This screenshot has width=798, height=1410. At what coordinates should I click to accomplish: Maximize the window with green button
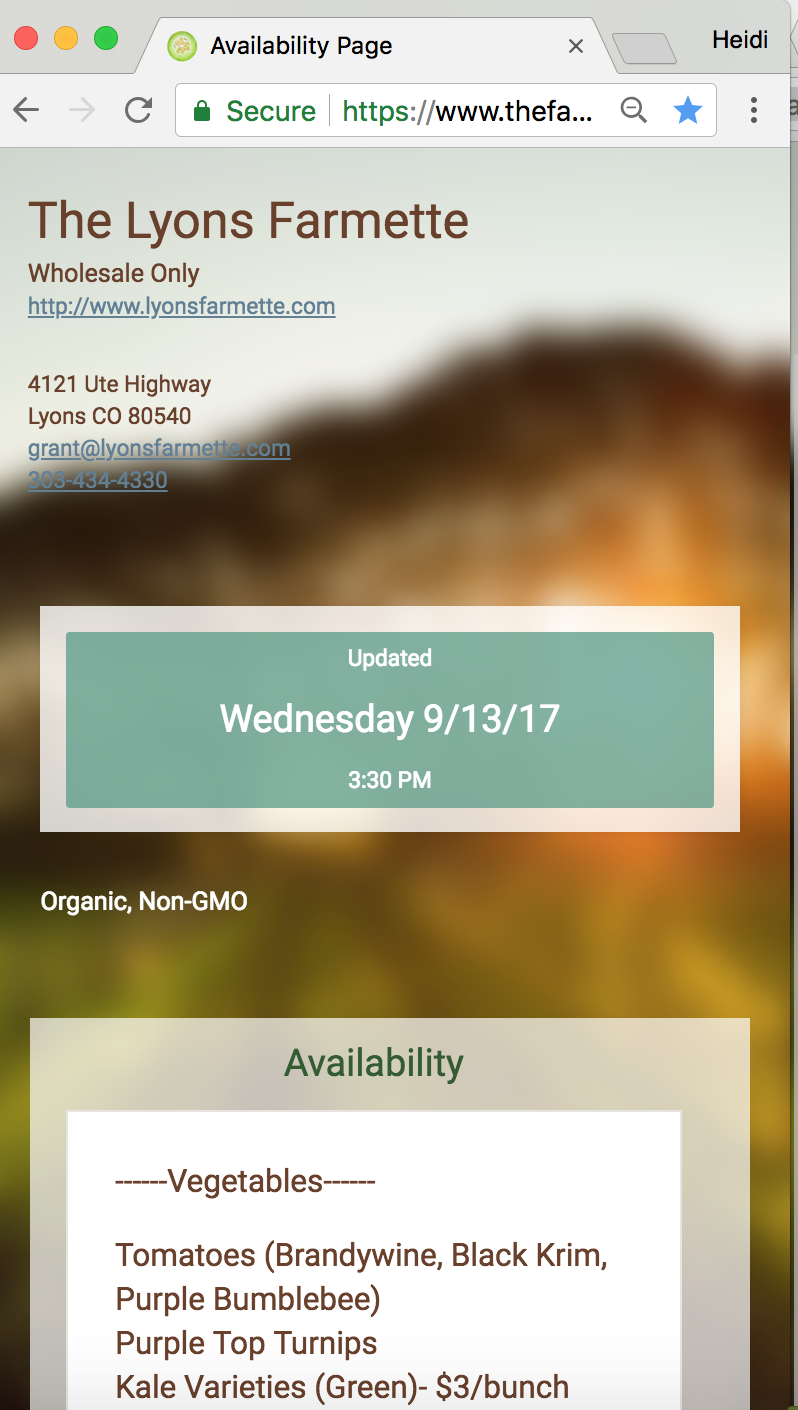[x=106, y=39]
